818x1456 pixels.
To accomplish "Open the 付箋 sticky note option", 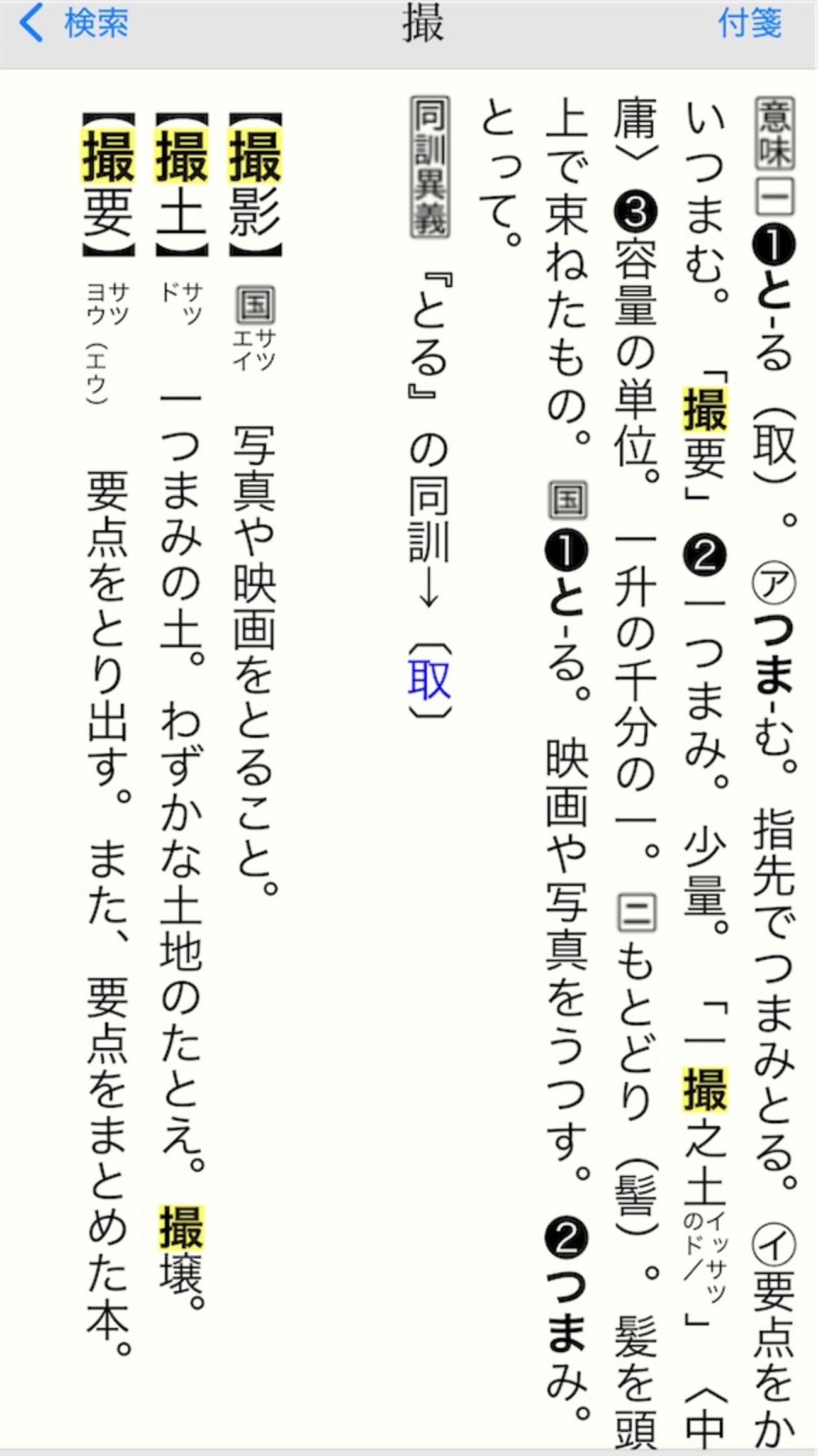I will click(x=749, y=24).
